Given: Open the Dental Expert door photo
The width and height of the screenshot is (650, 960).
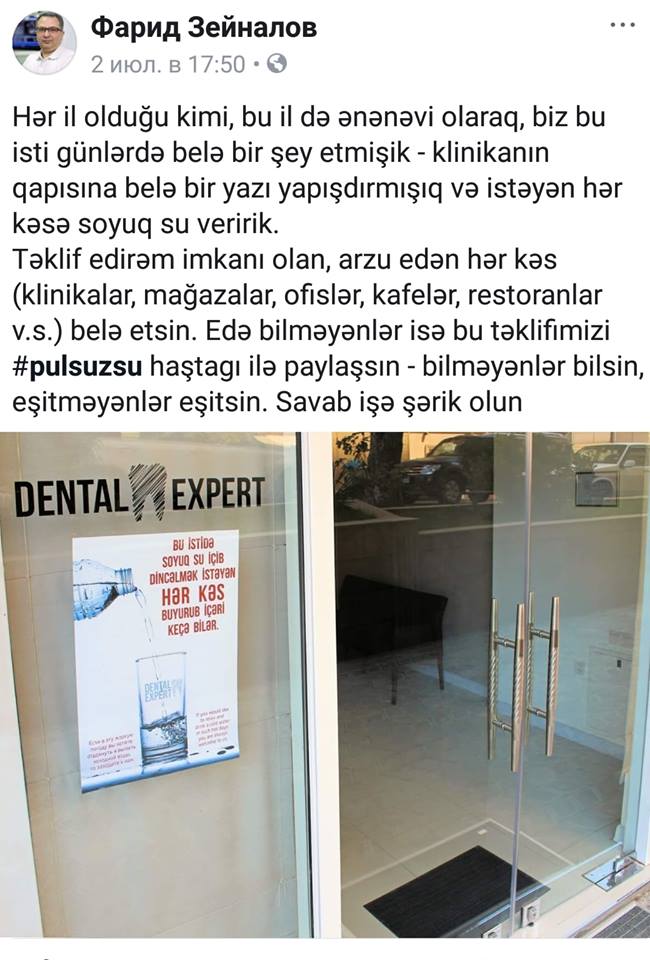Looking at the screenshot, I should tap(325, 685).
